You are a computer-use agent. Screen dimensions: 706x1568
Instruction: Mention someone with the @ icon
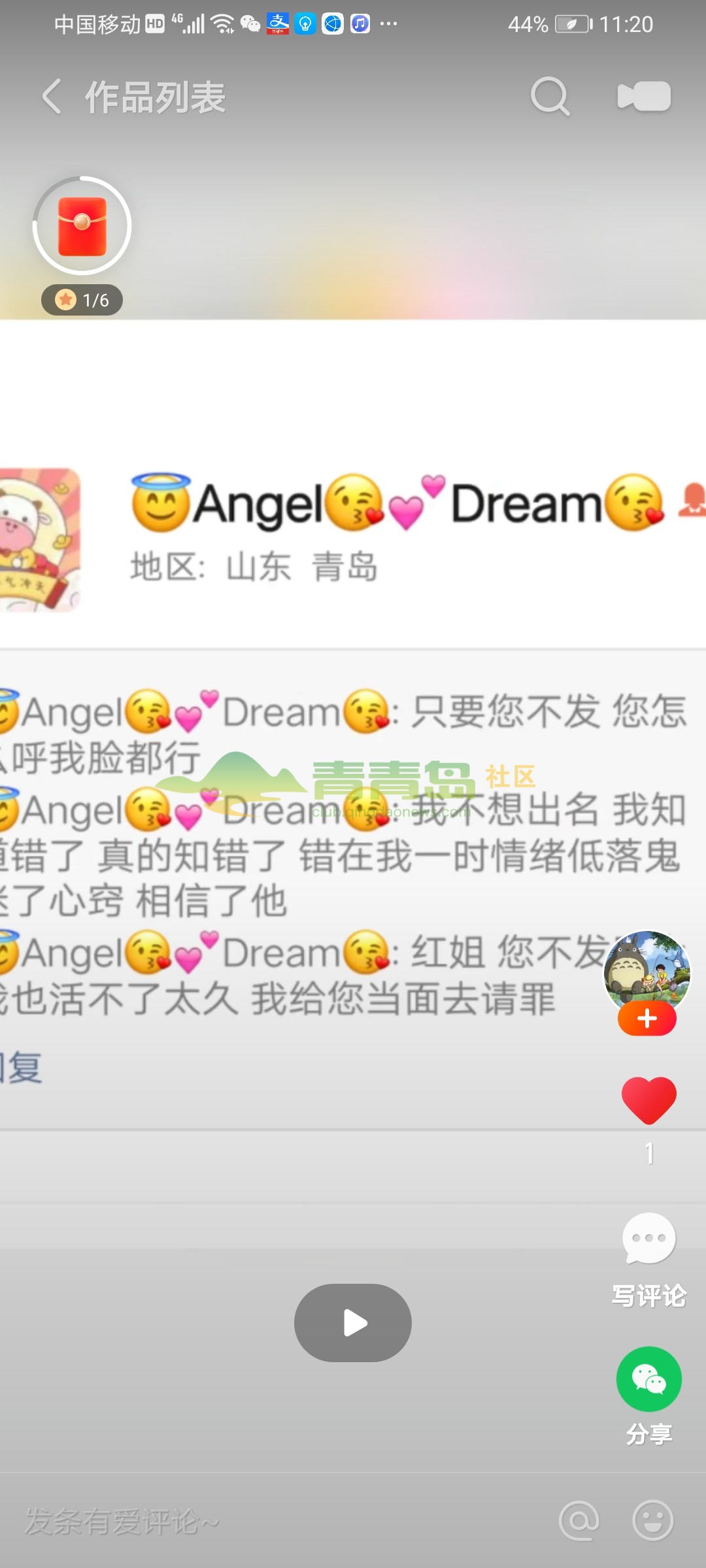click(579, 1521)
